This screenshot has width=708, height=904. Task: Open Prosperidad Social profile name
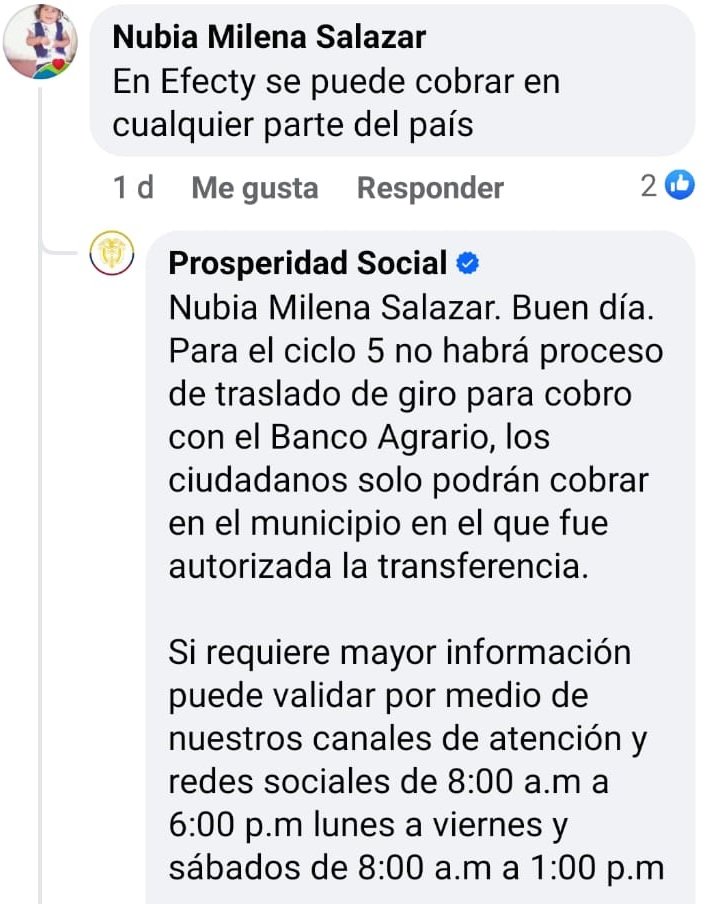click(308, 263)
